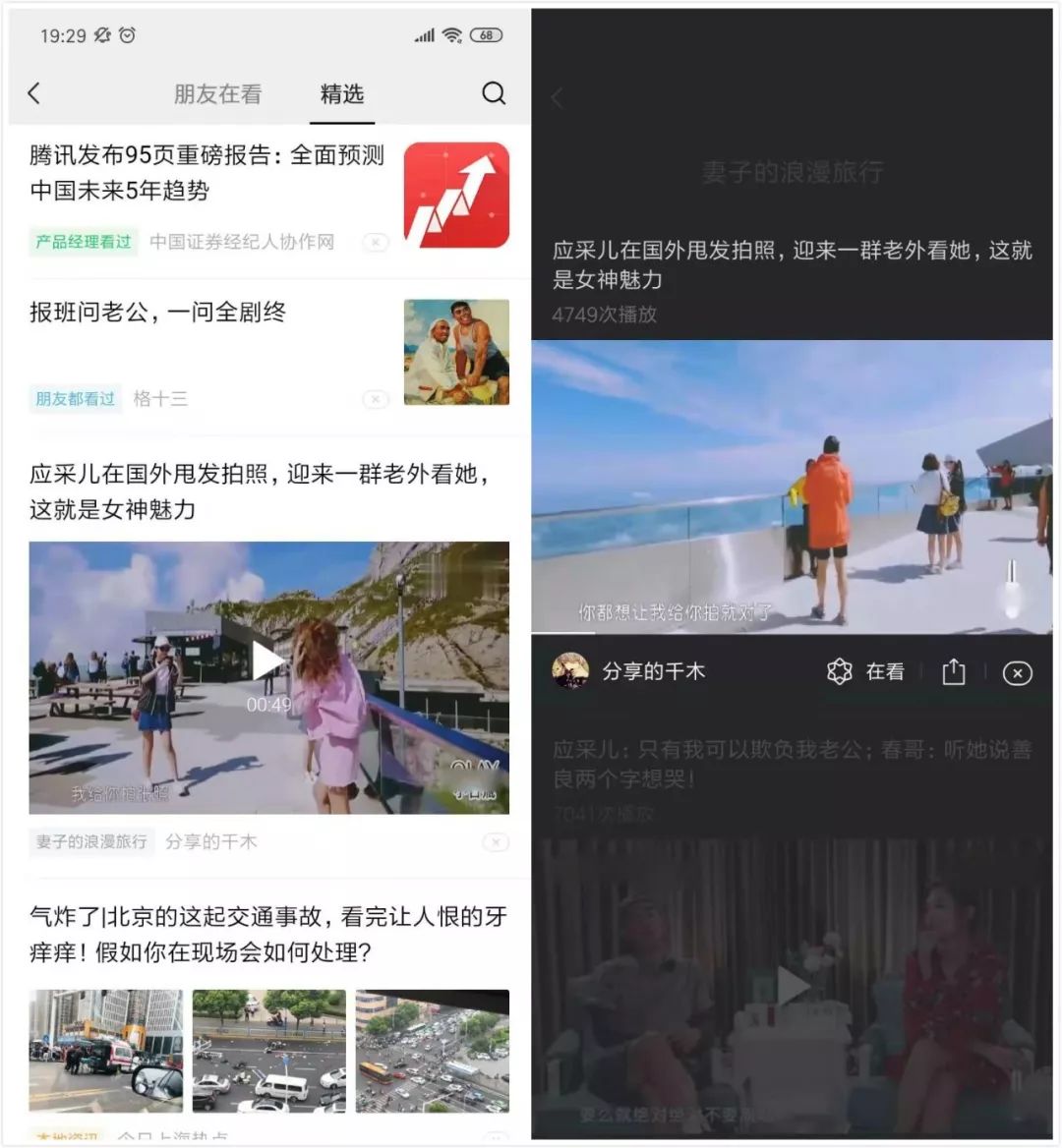The height and width of the screenshot is (1148, 1062).
Task: Open the search icon
Action: tap(494, 93)
